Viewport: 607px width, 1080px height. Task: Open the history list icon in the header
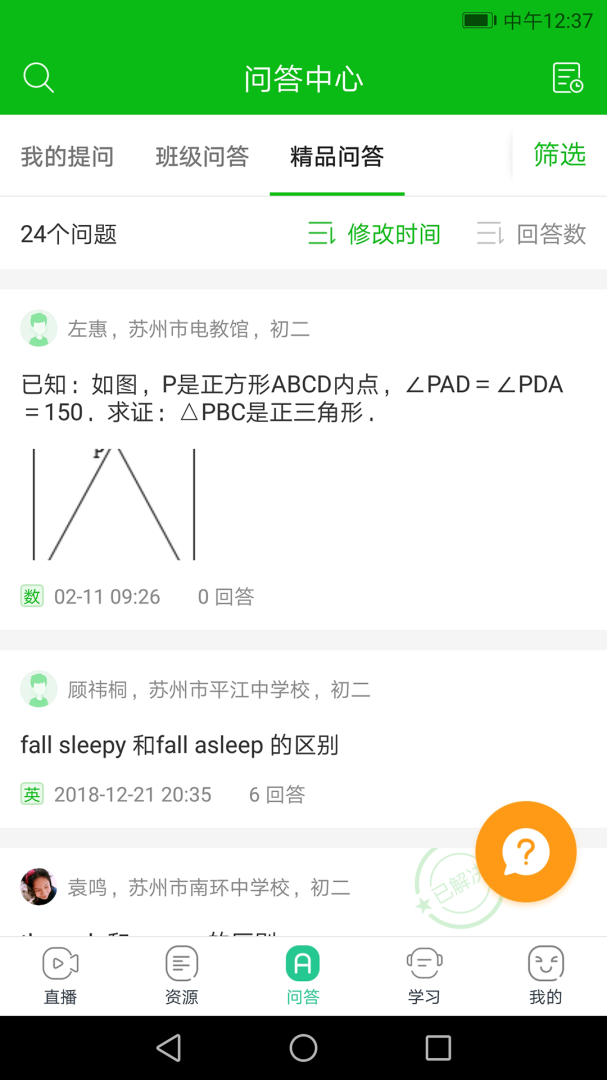568,78
